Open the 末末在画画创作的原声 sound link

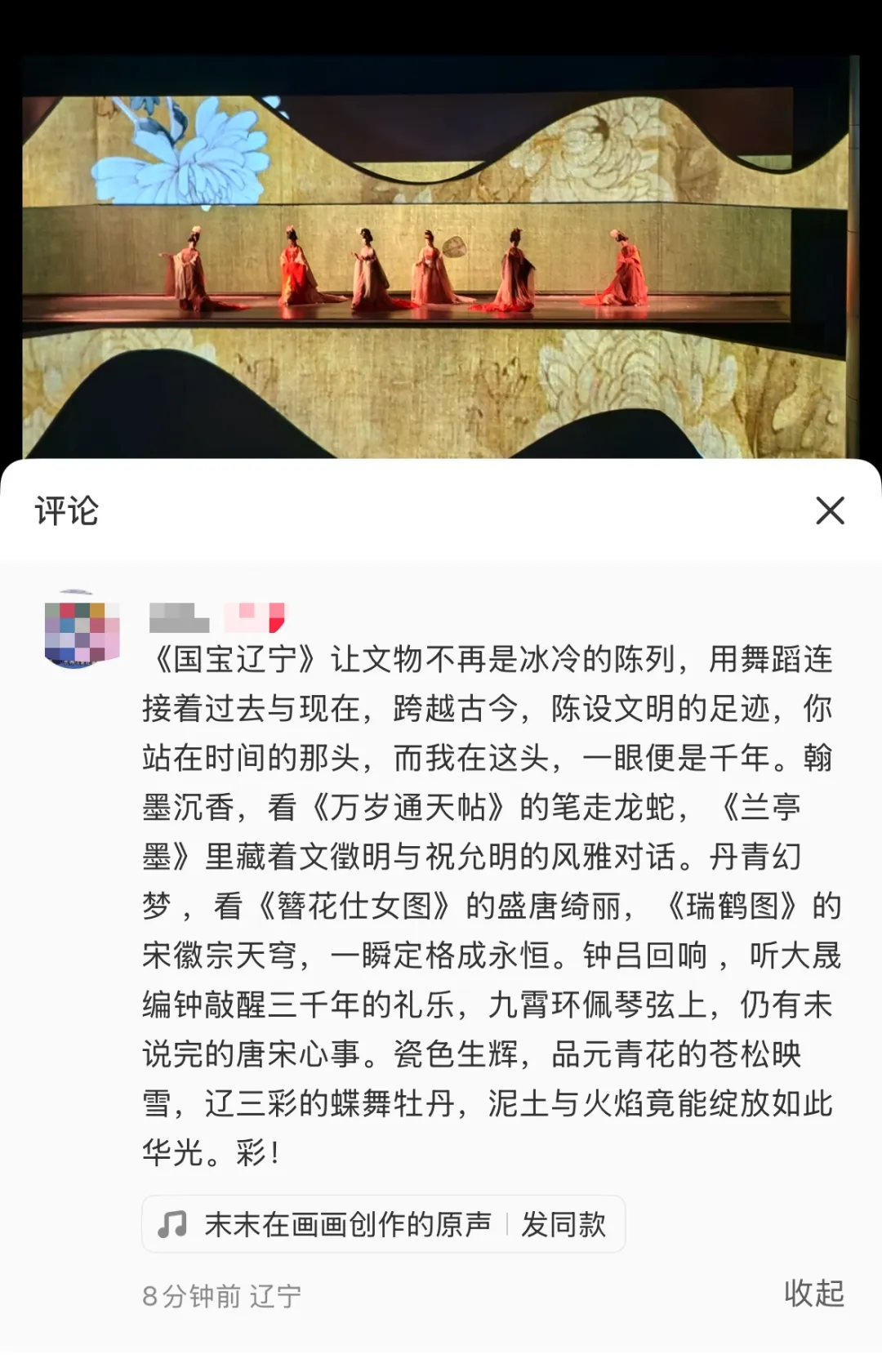point(347,1224)
